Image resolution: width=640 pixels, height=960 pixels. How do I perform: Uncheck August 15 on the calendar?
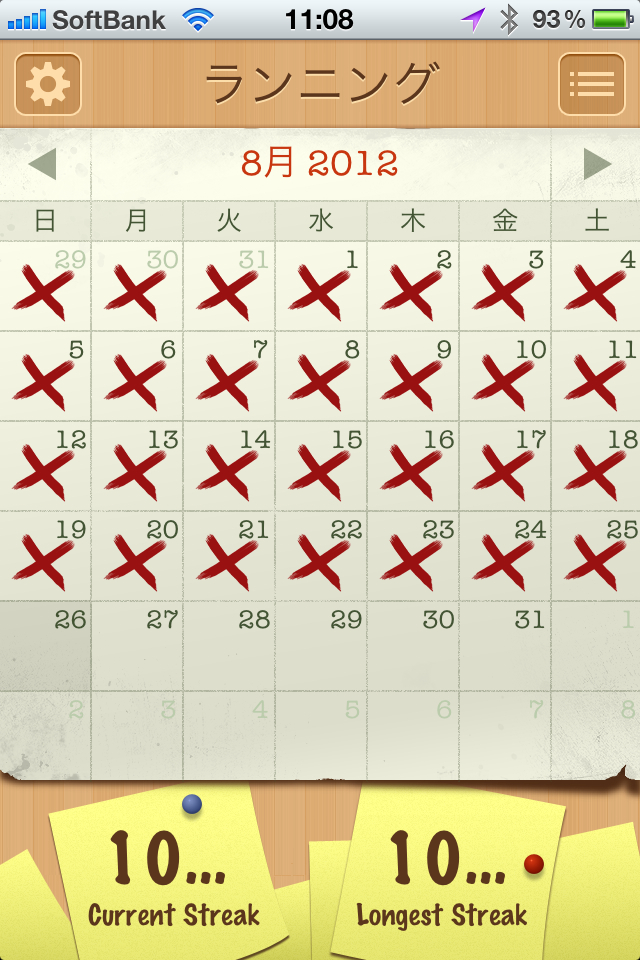click(322, 466)
